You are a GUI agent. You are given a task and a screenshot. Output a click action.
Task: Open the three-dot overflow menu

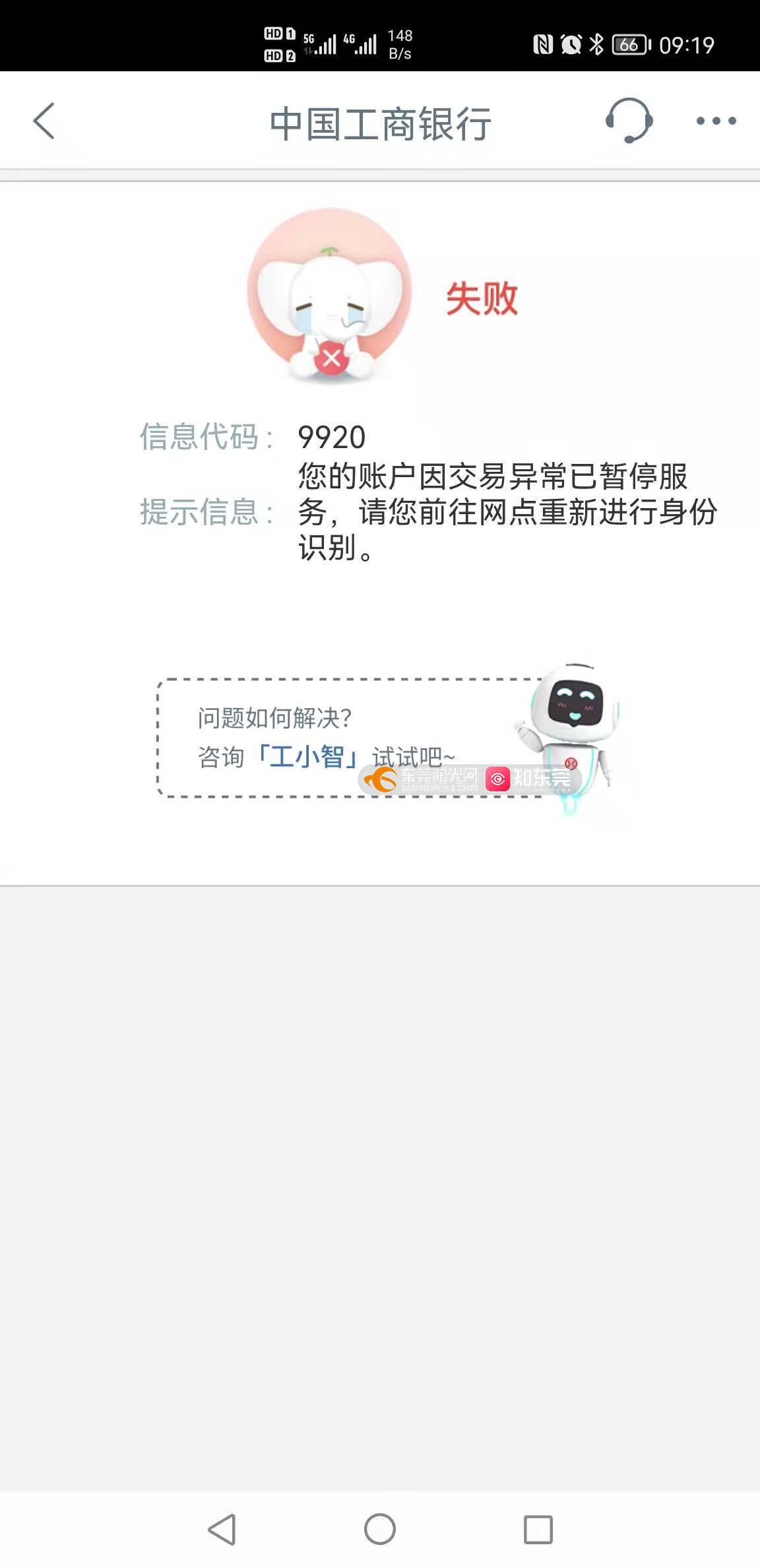[x=716, y=121]
